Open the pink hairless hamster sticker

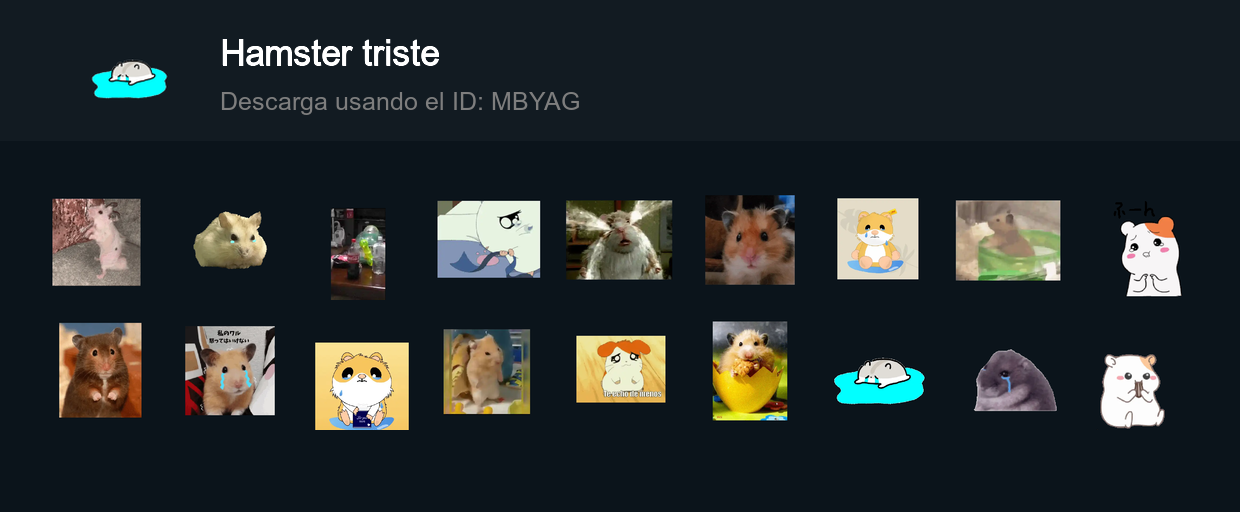(96, 242)
